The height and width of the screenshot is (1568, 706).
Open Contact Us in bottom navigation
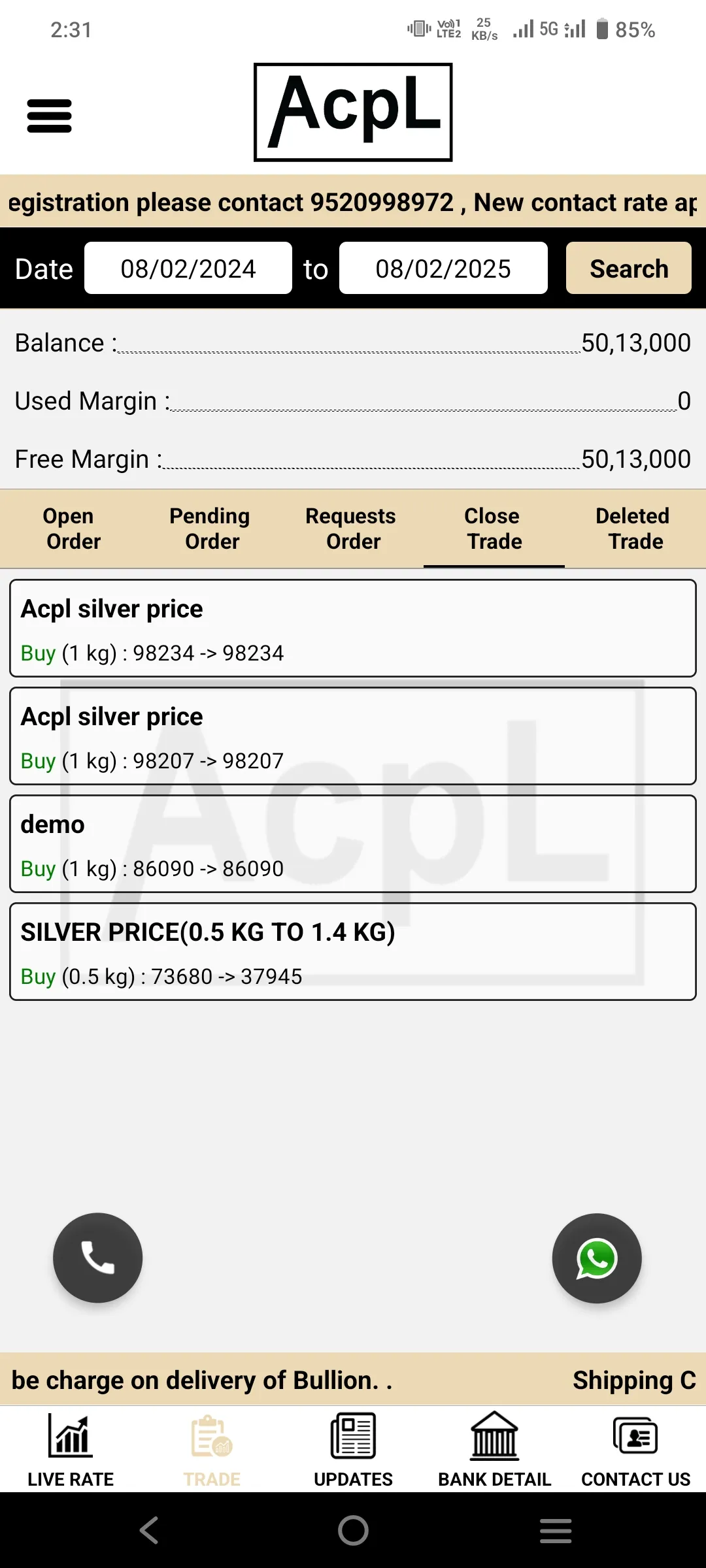click(635, 1450)
